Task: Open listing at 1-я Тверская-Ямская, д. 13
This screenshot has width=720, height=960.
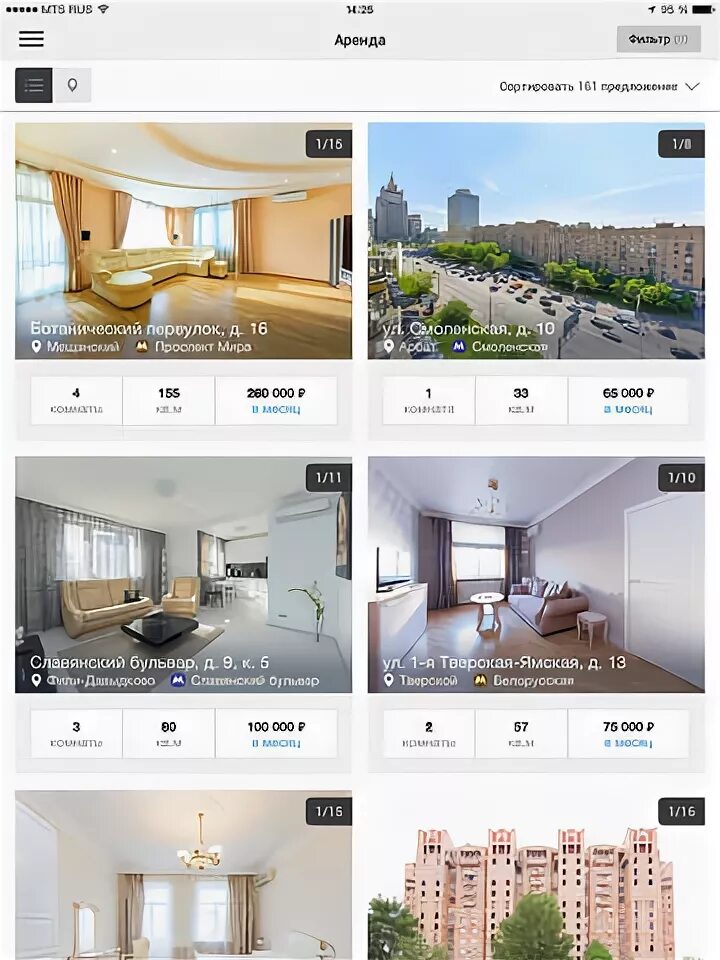Action: (536, 575)
